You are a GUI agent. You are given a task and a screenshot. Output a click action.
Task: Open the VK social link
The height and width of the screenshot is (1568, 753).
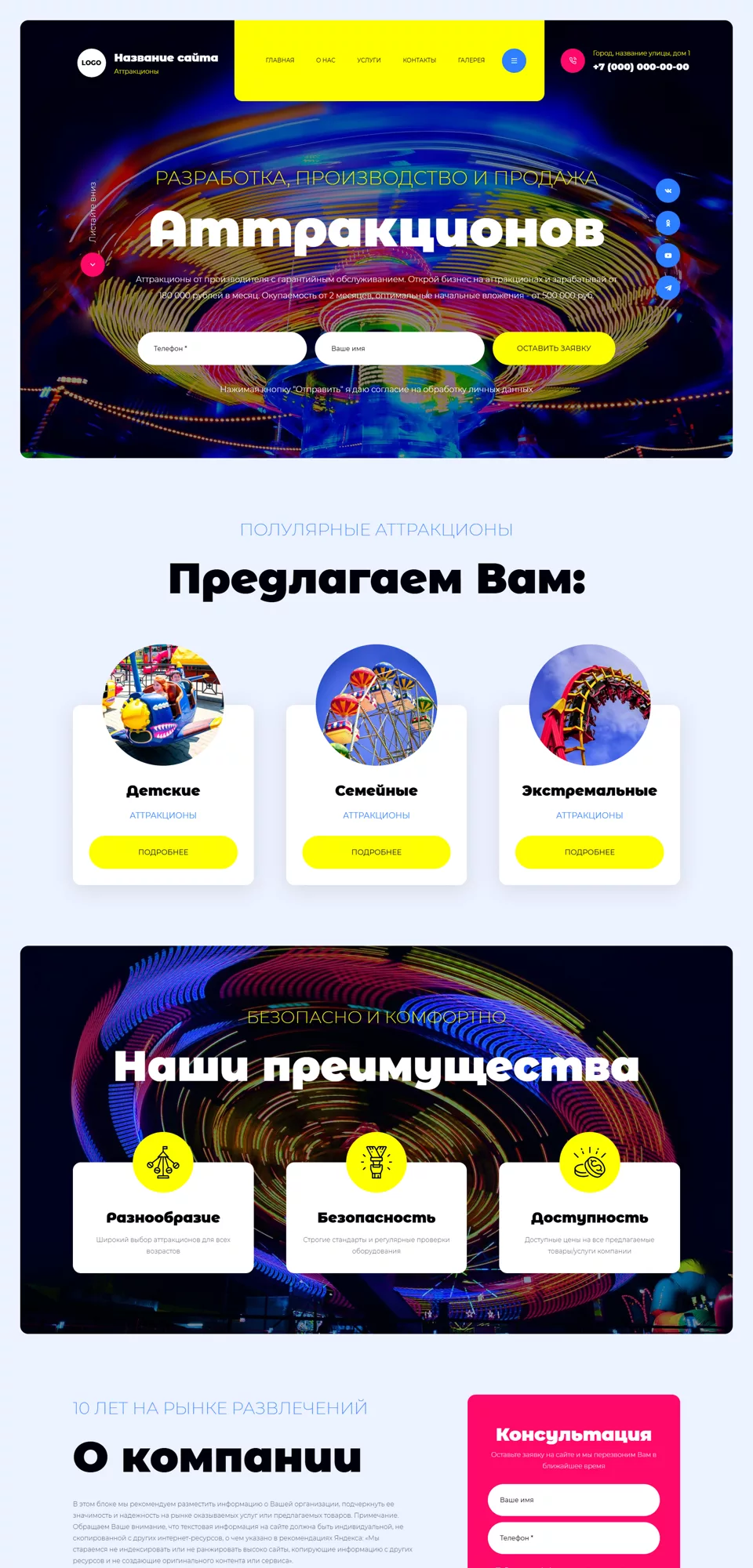(668, 191)
